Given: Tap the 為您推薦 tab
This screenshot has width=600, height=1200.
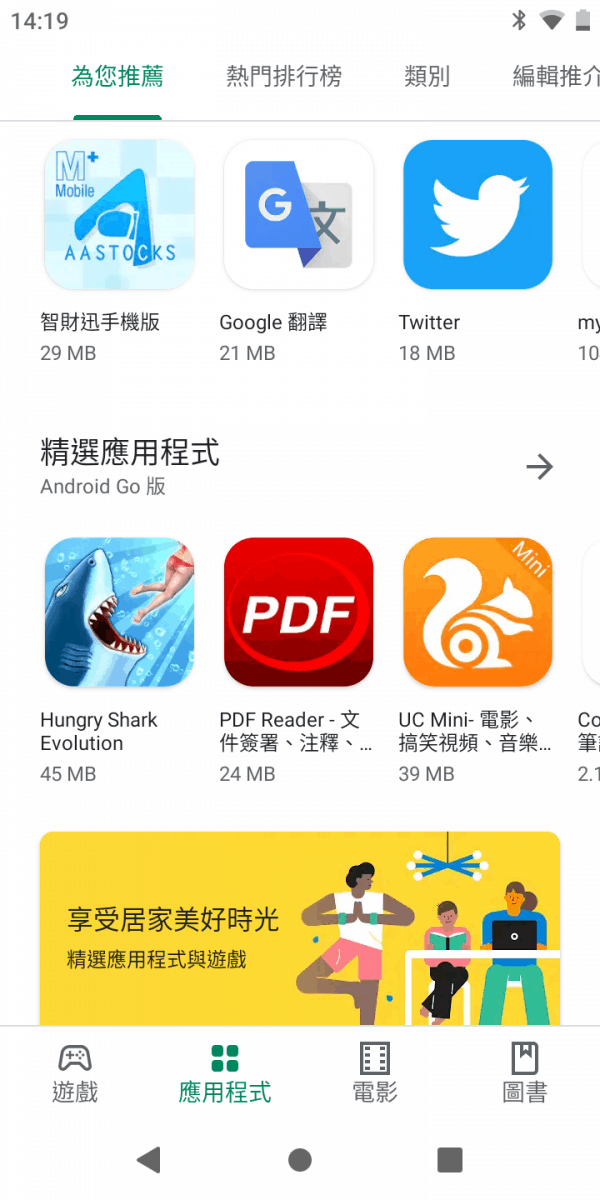Looking at the screenshot, I should point(117,76).
